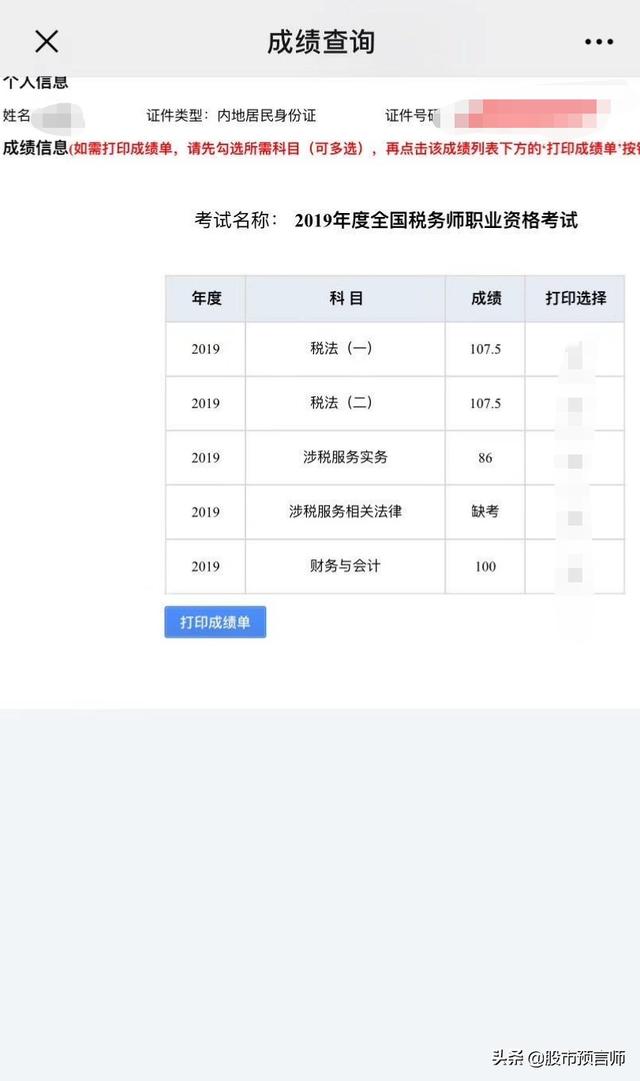Open the three-dot overflow menu

599,41
